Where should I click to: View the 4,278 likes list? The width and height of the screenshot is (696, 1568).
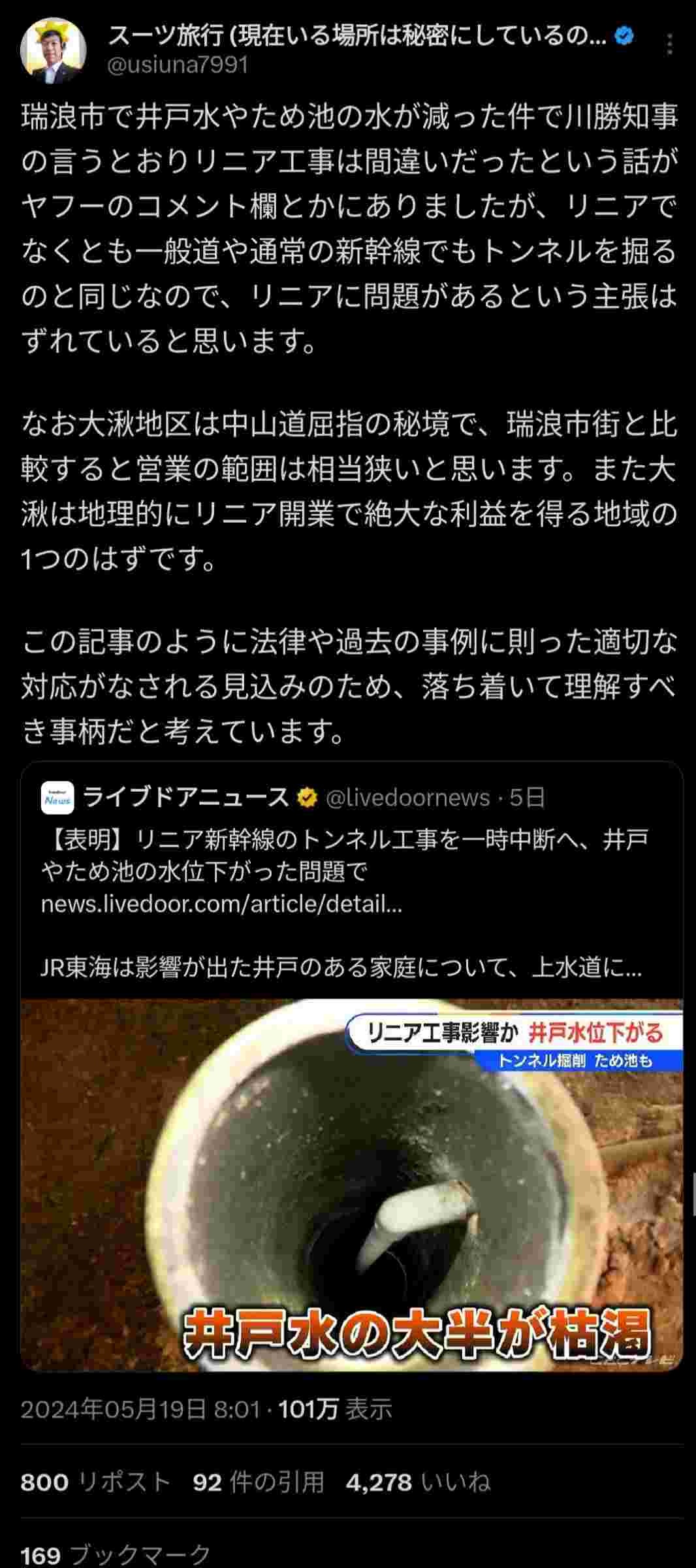click(x=418, y=1482)
